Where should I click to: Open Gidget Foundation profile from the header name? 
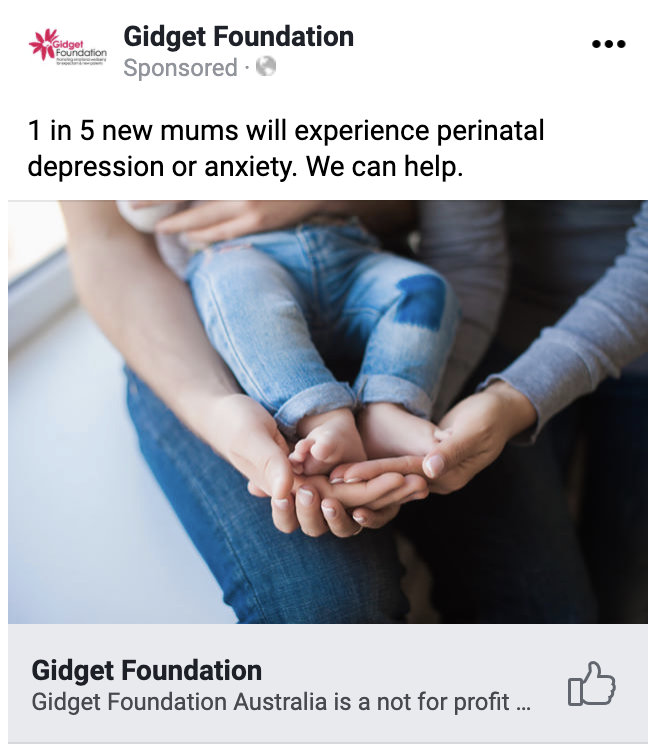click(x=238, y=37)
